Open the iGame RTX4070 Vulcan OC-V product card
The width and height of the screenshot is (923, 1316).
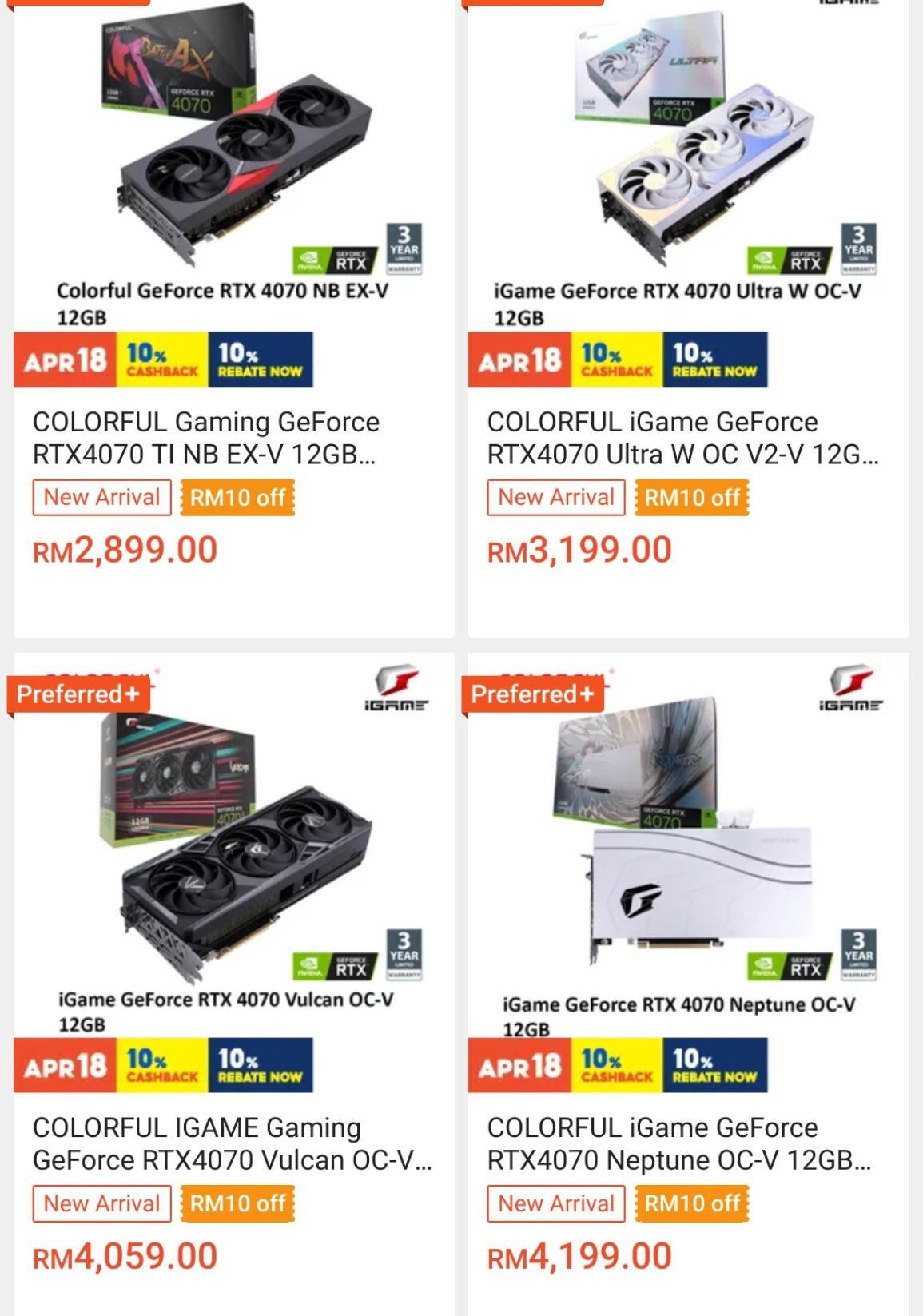pos(232,1143)
